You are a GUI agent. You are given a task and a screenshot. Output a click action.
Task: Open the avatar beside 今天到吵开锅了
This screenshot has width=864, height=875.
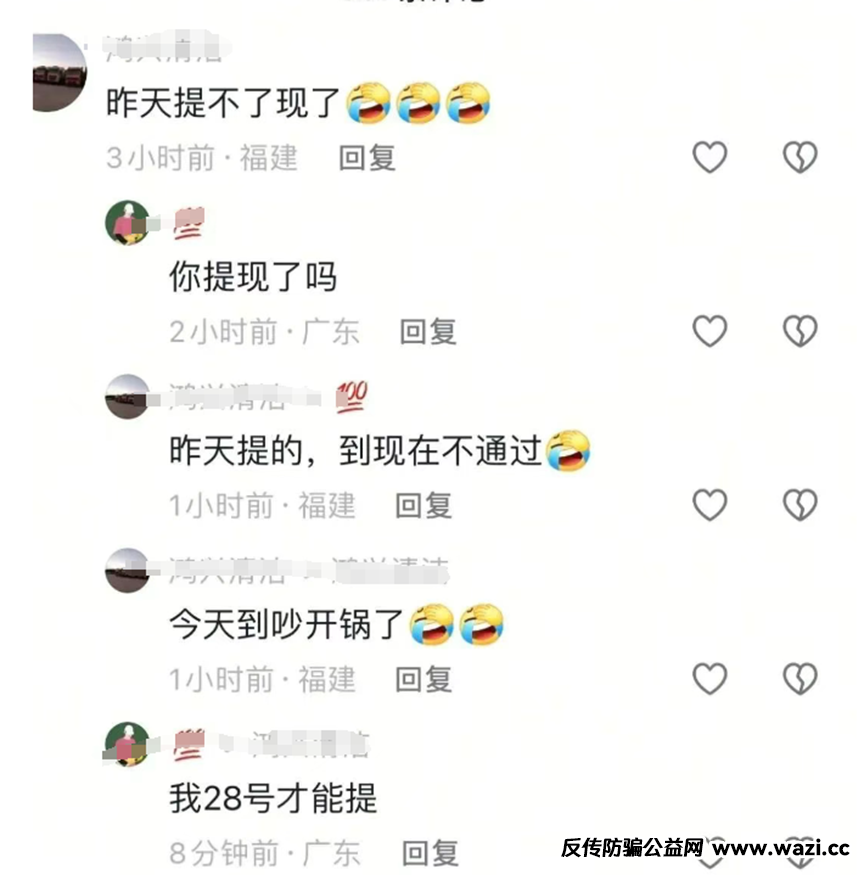point(127,570)
